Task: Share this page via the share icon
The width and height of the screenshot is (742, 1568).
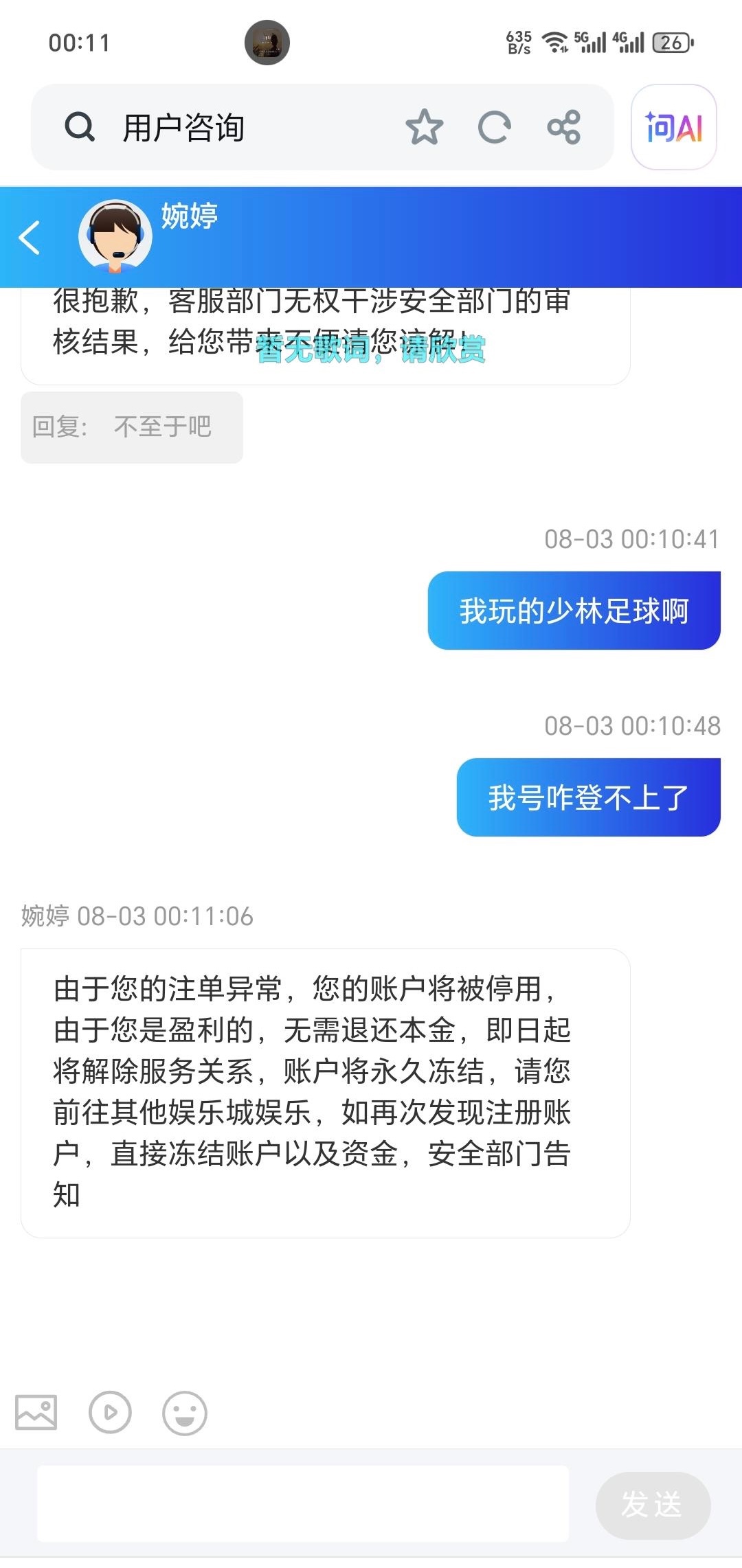Action: (x=564, y=128)
